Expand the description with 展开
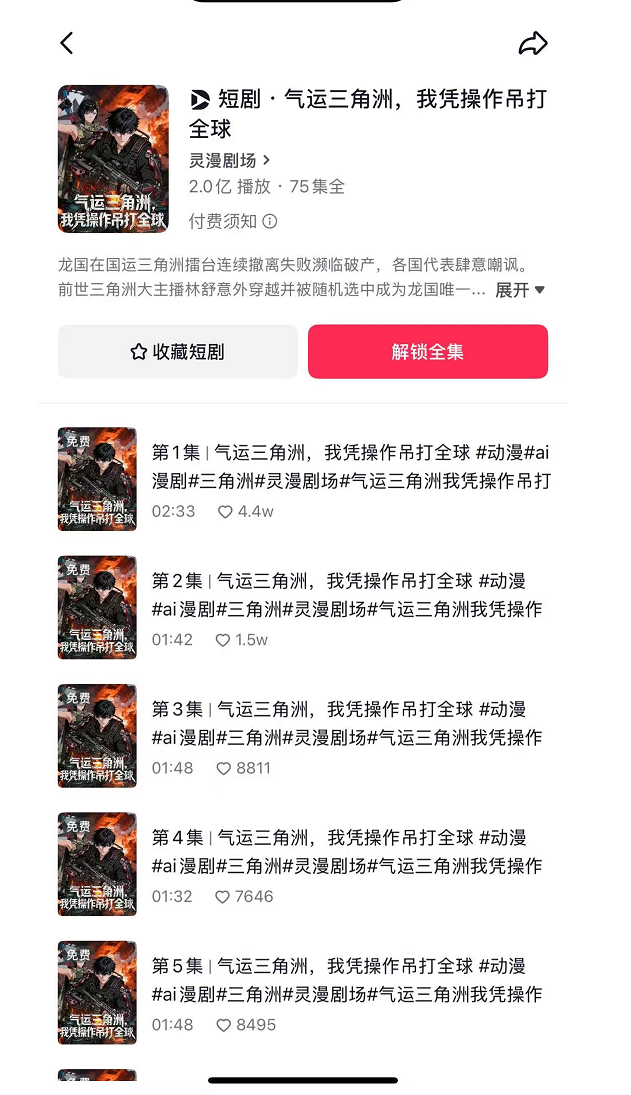The height and width of the screenshot is (1095, 631). coord(520,290)
